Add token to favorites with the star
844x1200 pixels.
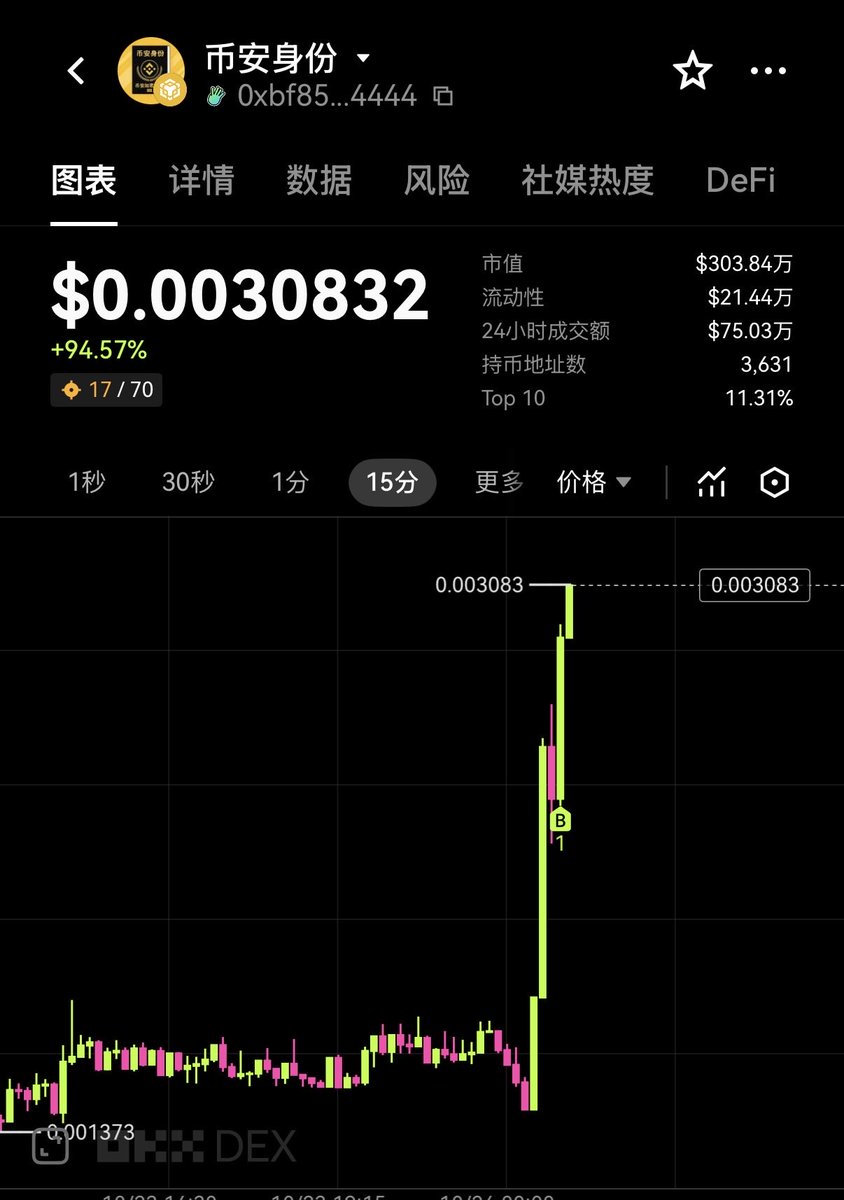pyautogui.click(x=692, y=71)
